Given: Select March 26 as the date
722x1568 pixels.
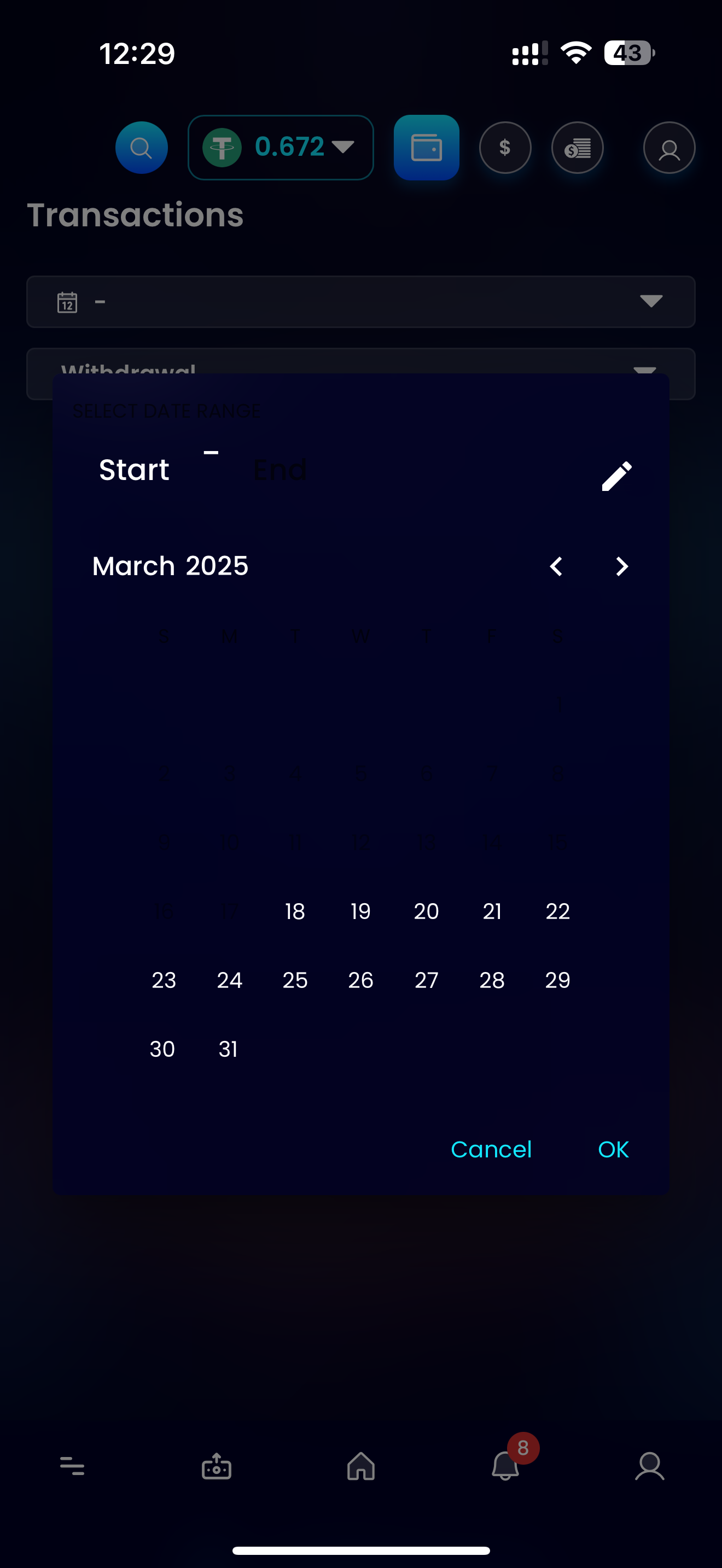Looking at the screenshot, I should tap(360, 980).
